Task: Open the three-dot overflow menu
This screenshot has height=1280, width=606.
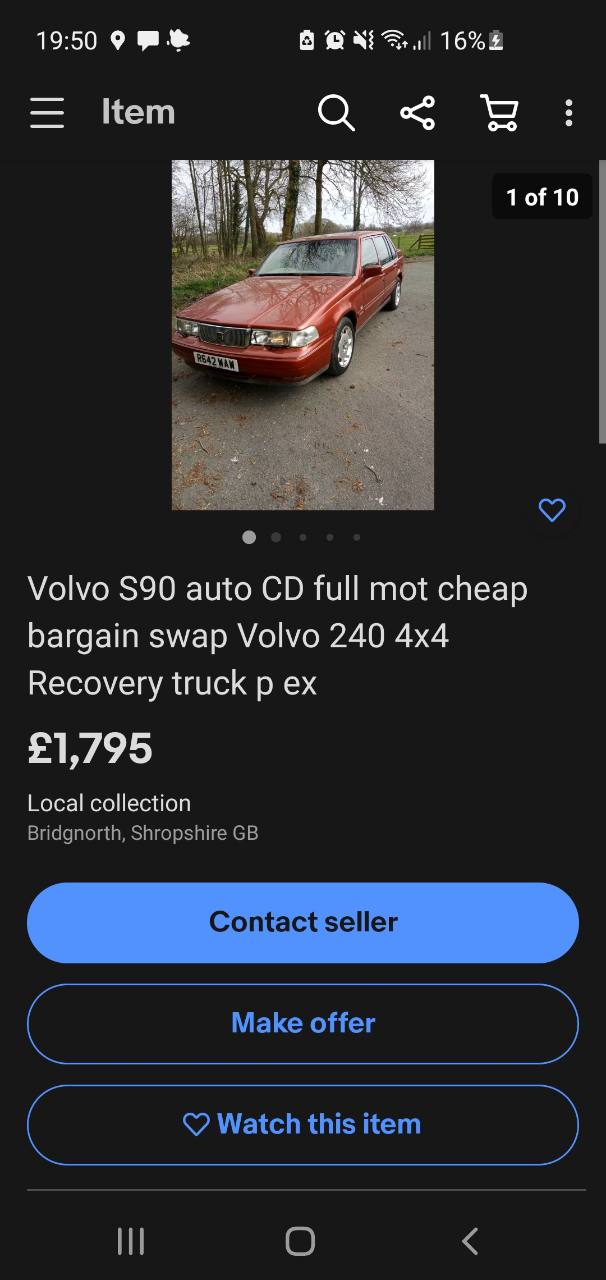Action: tap(568, 113)
